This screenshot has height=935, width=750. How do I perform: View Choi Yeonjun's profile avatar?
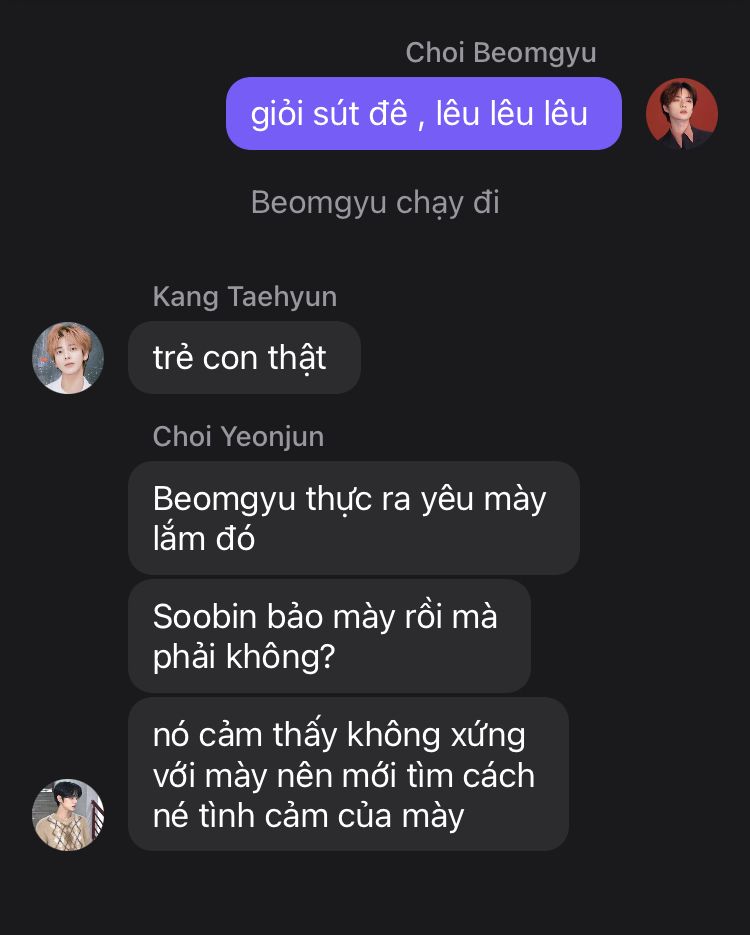tap(68, 814)
